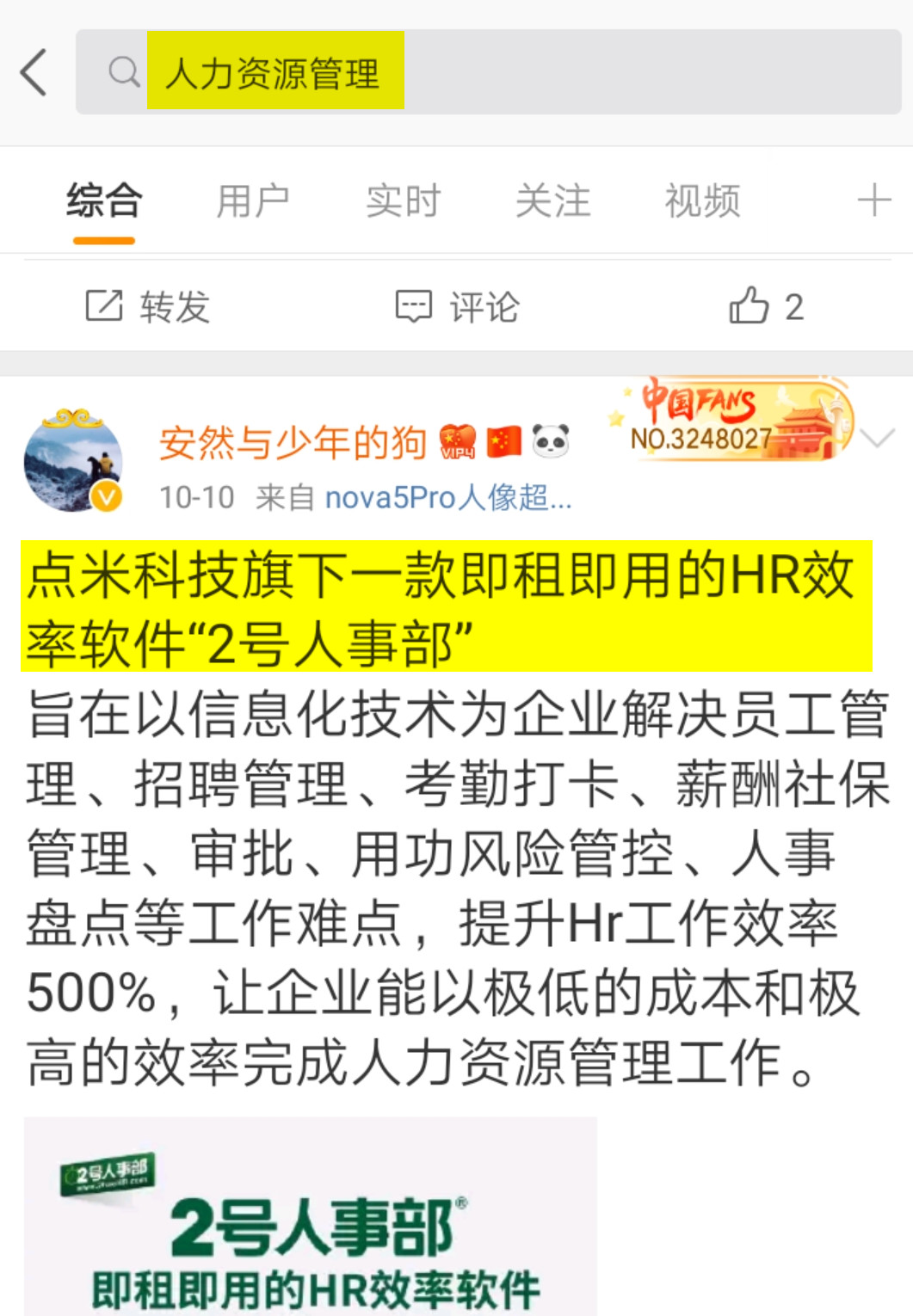Open avatar of 安然与少年的狗

click(x=73, y=461)
